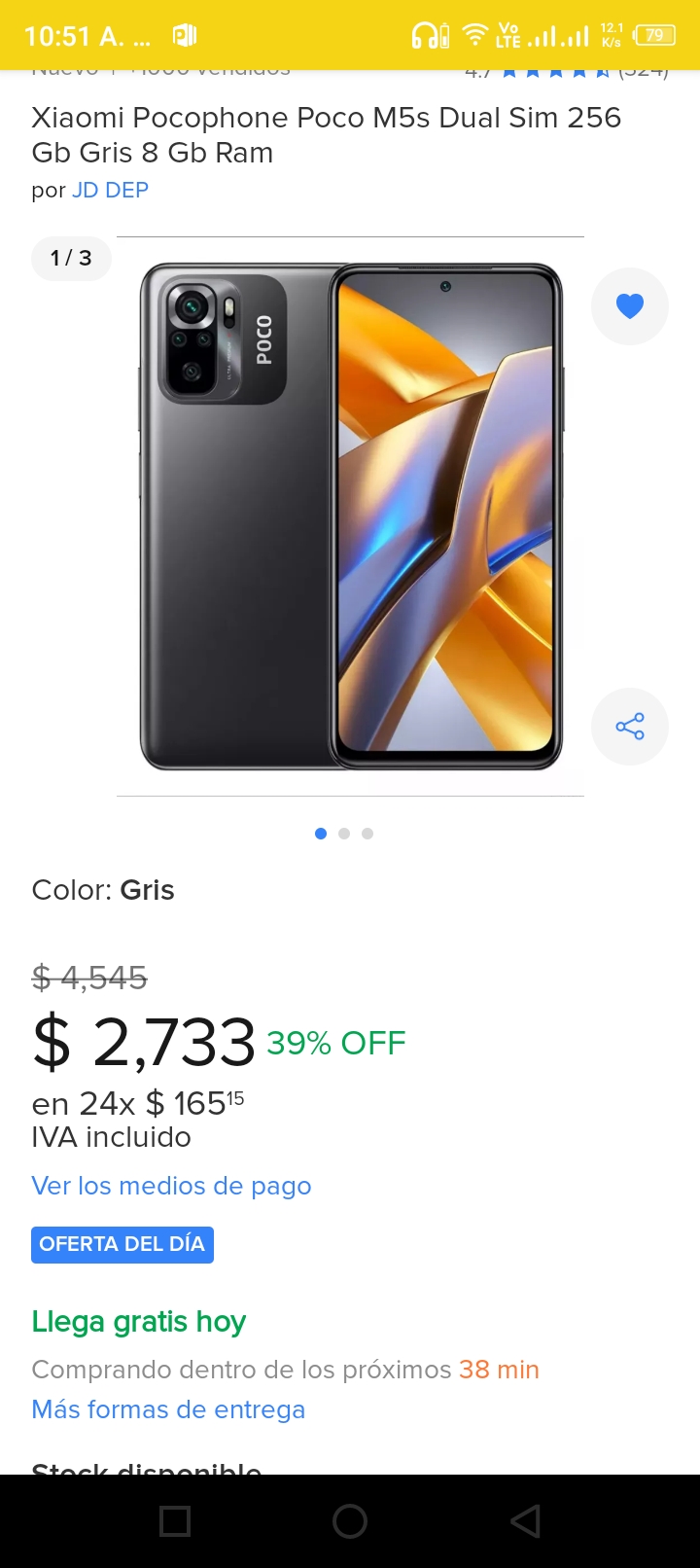Open Ver los medios de pago
The width and height of the screenshot is (700, 1568).
point(171,1186)
